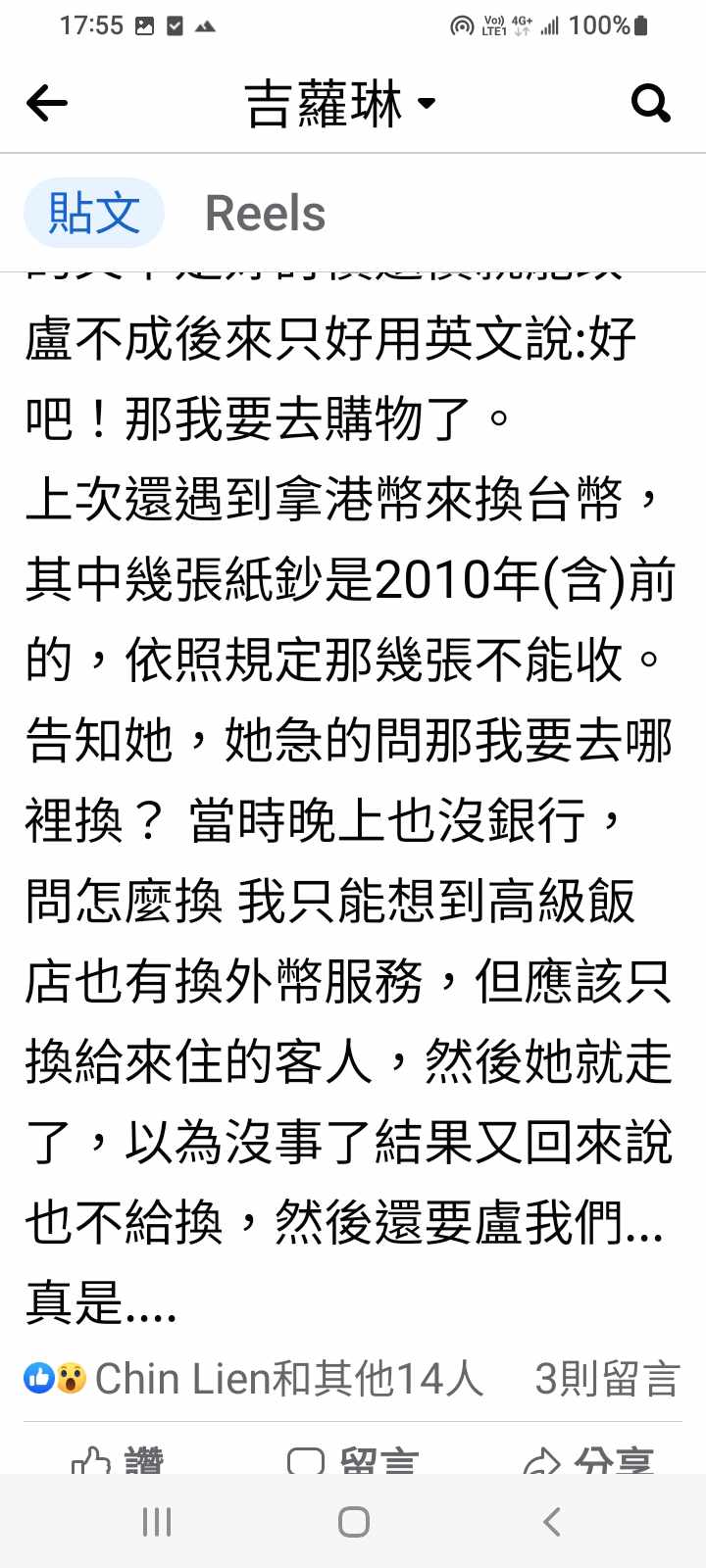Open recent apps from navigation bar
The image size is (706, 1568).
157,1522
